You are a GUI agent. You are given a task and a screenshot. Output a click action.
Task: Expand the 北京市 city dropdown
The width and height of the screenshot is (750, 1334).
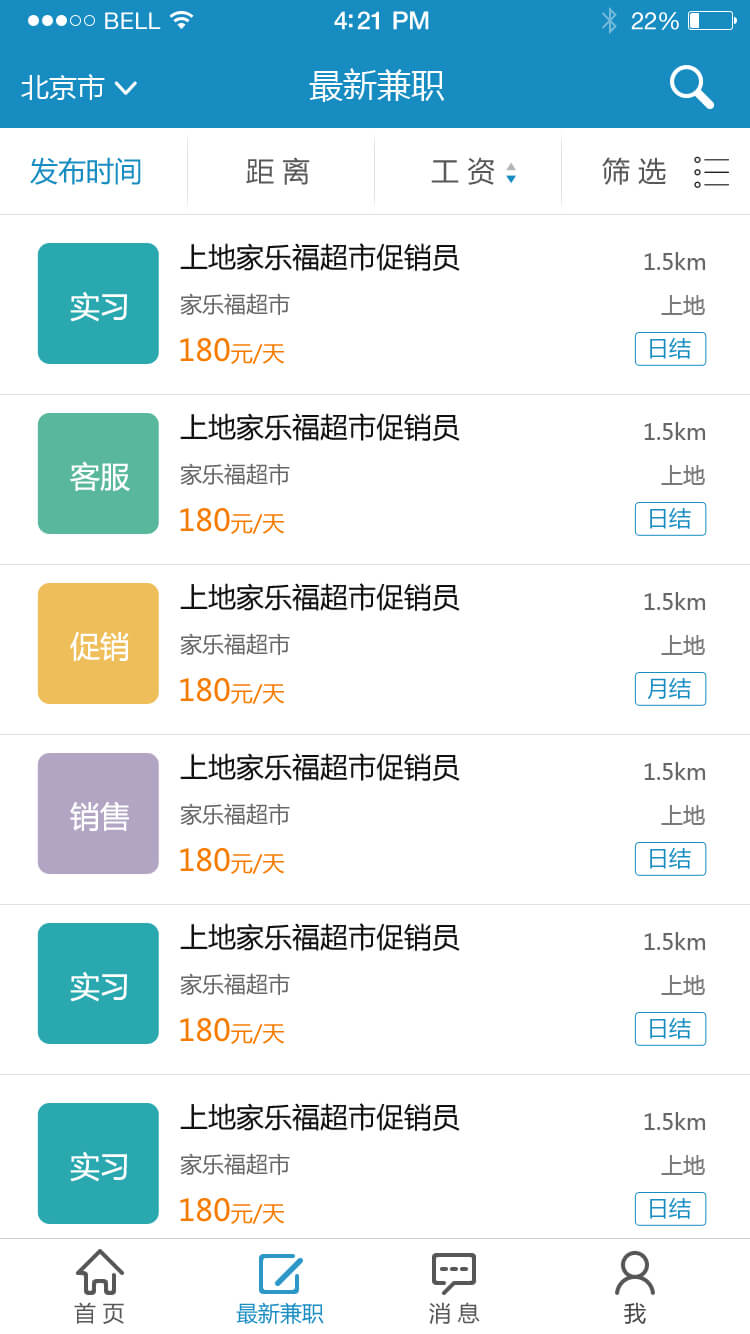79,88
